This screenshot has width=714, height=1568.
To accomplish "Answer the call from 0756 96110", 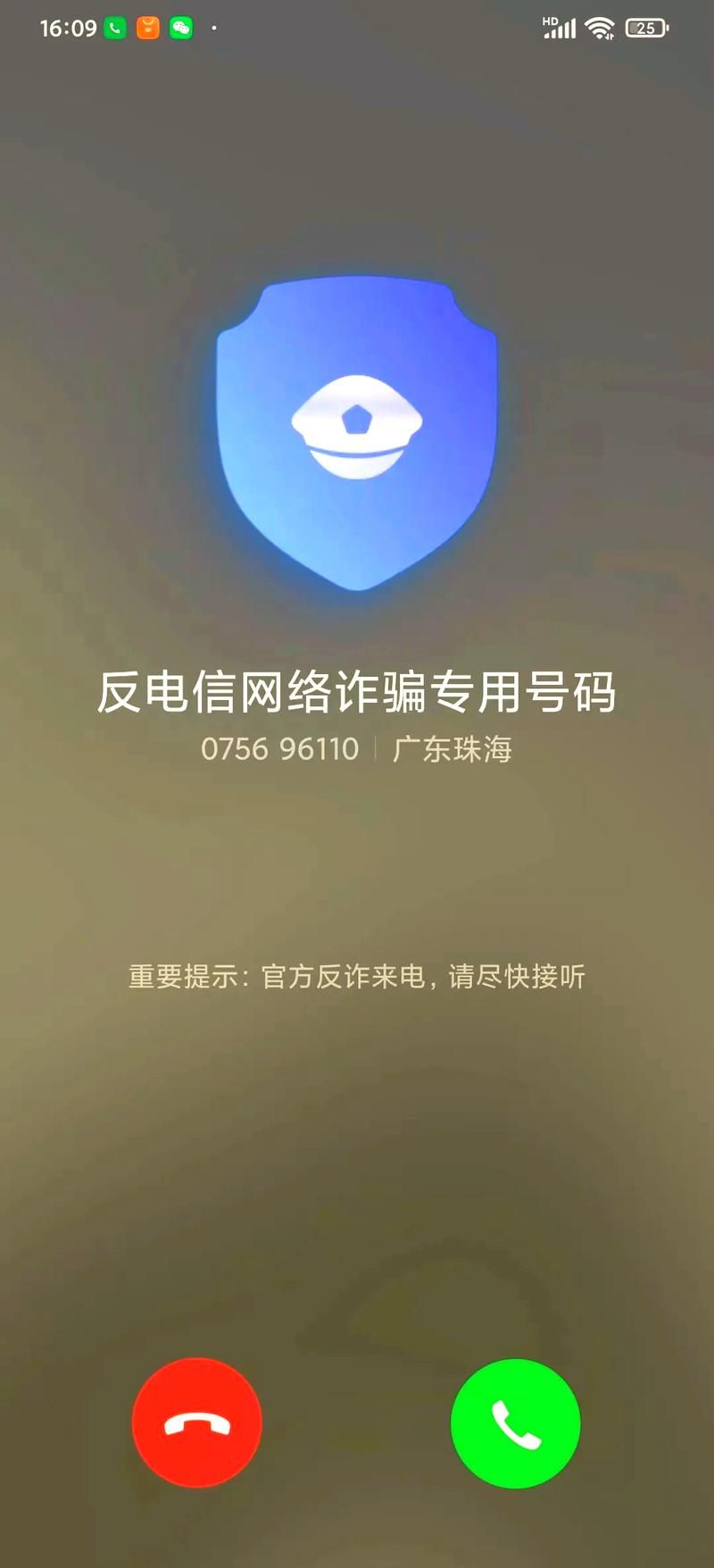I will (x=516, y=1422).
